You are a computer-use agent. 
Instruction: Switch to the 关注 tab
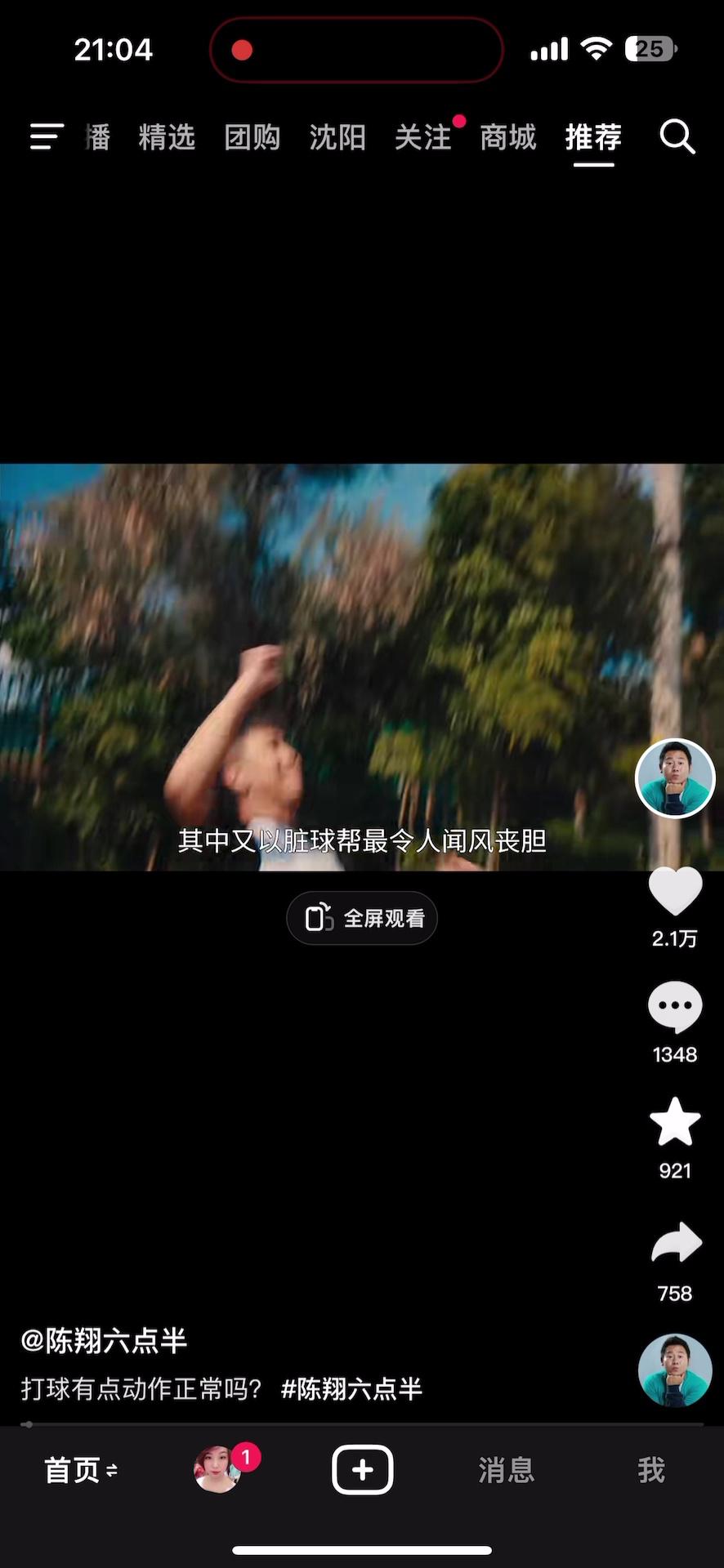pos(422,137)
